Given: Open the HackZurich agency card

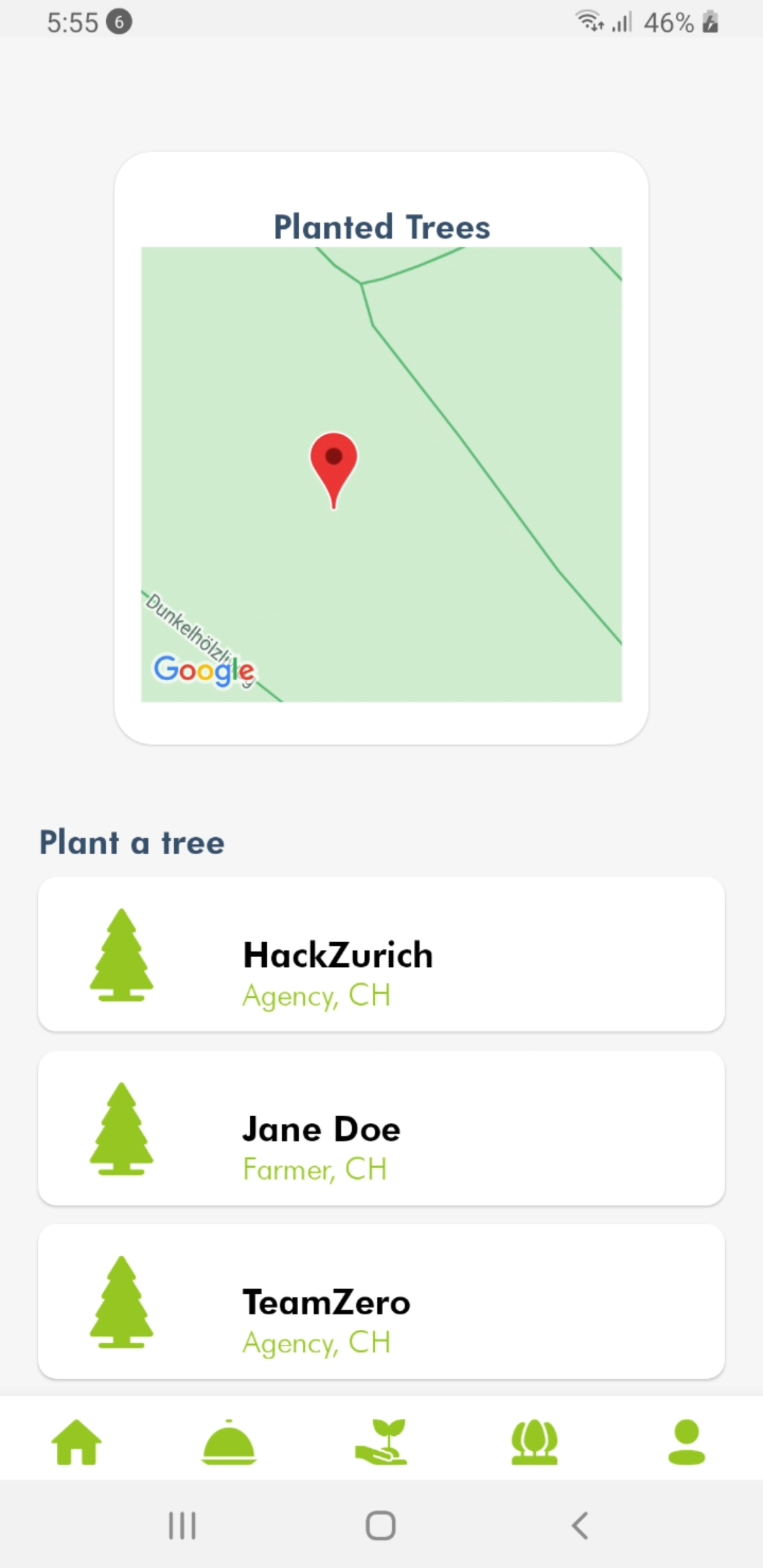Looking at the screenshot, I should coord(381,954).
